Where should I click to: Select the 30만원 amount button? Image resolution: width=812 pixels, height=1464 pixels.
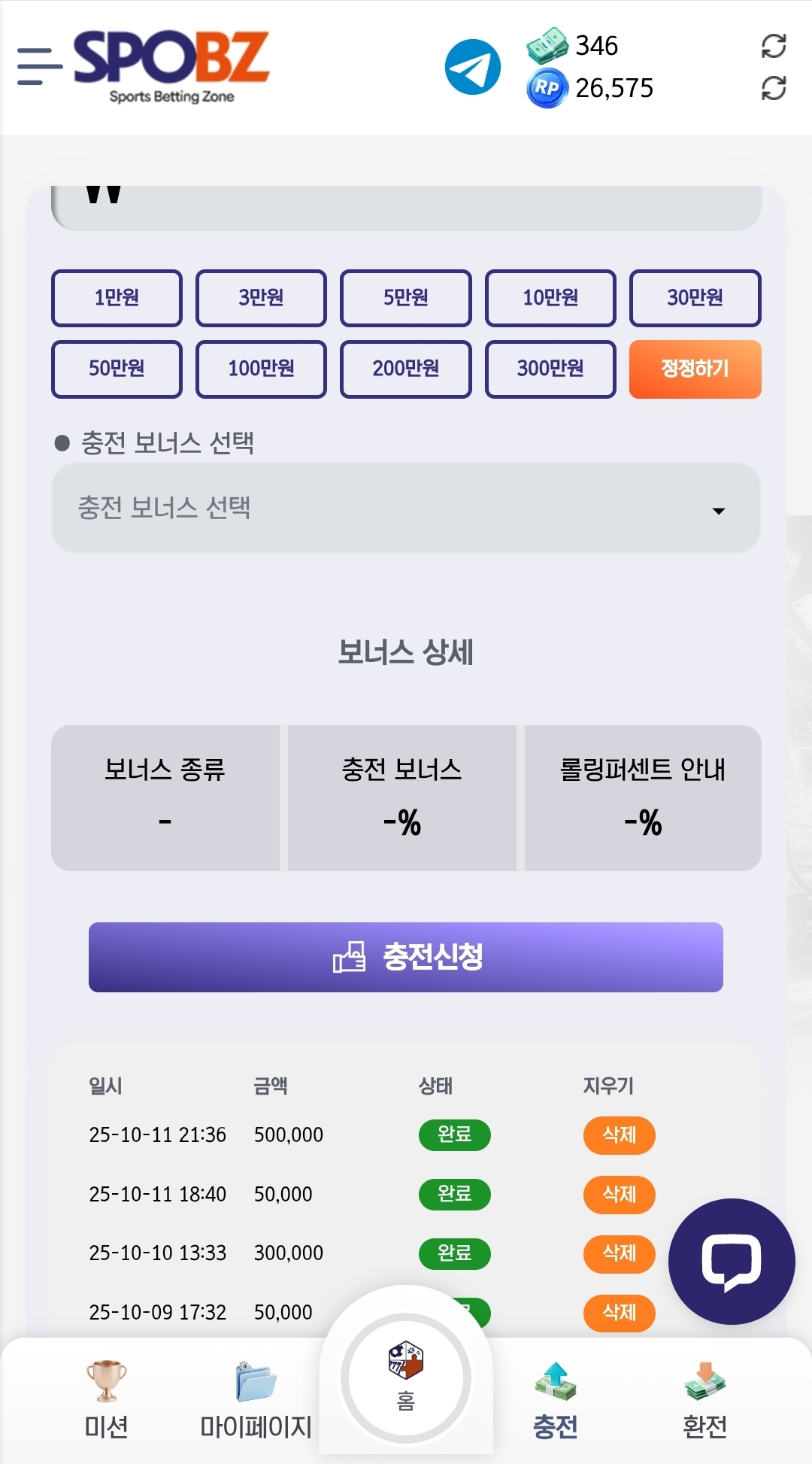[x=695, y=298]
